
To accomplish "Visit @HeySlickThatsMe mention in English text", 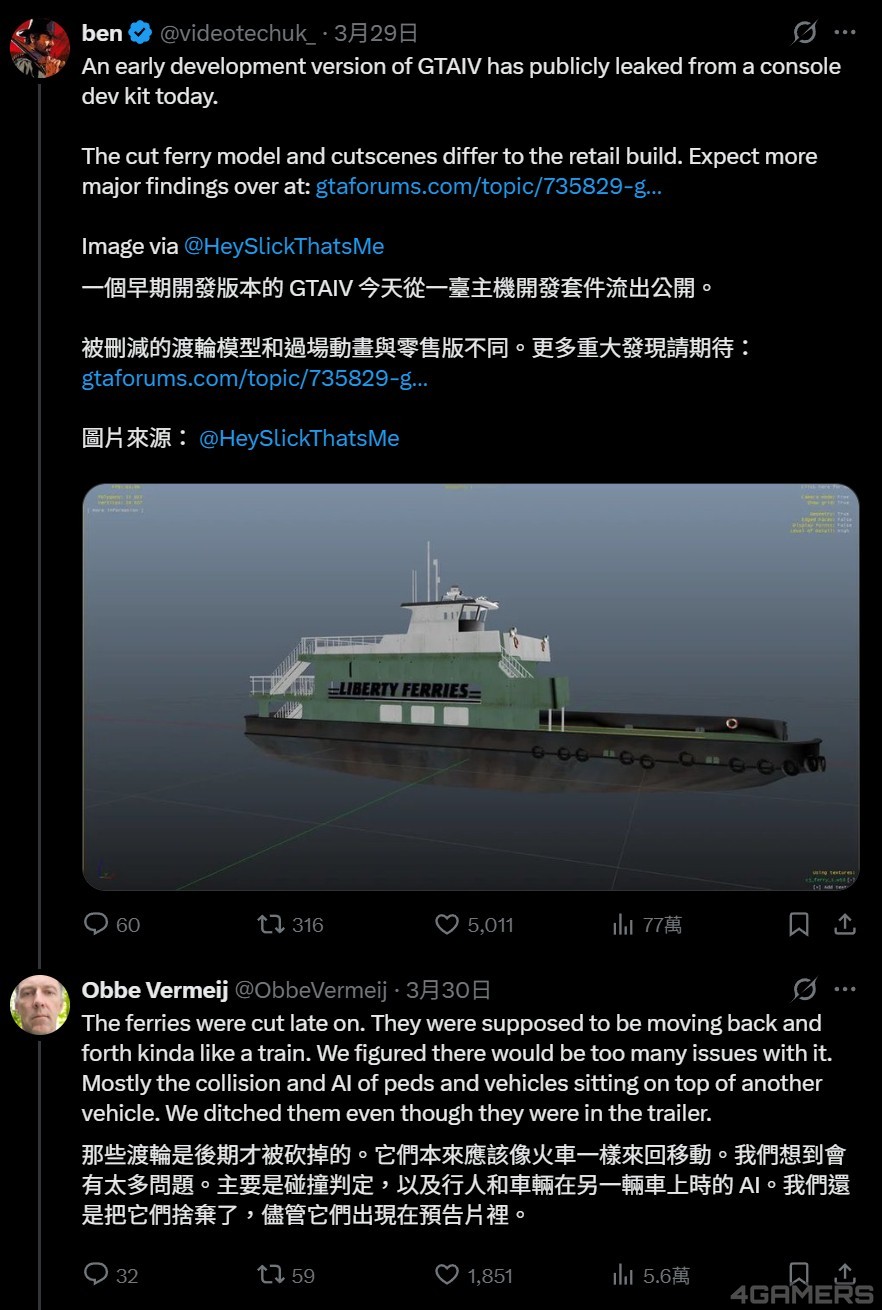I will click(283, 246).
